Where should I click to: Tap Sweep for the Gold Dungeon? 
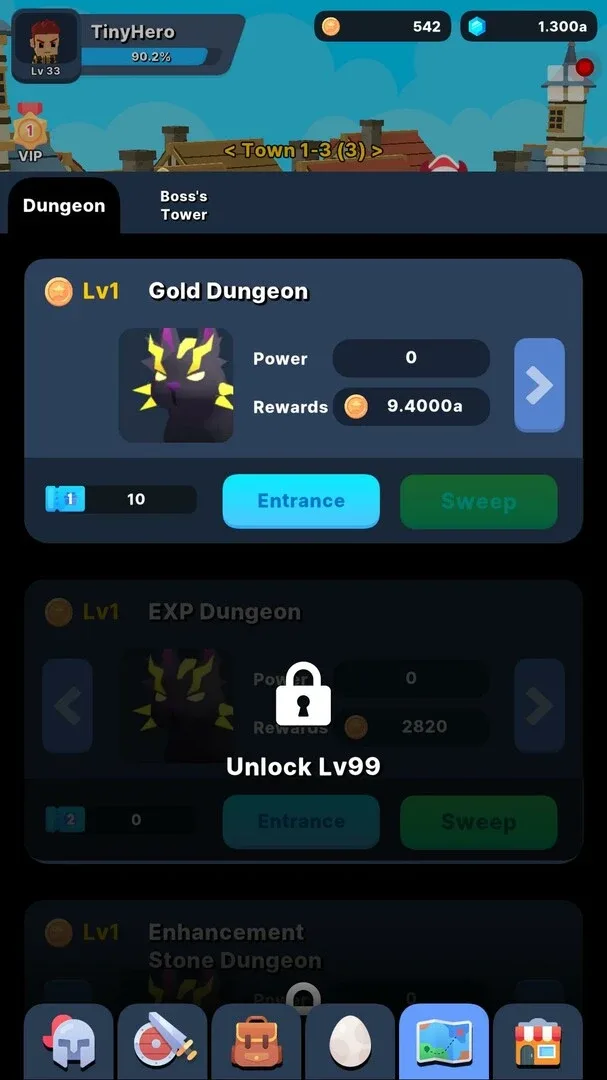point(478,501)
